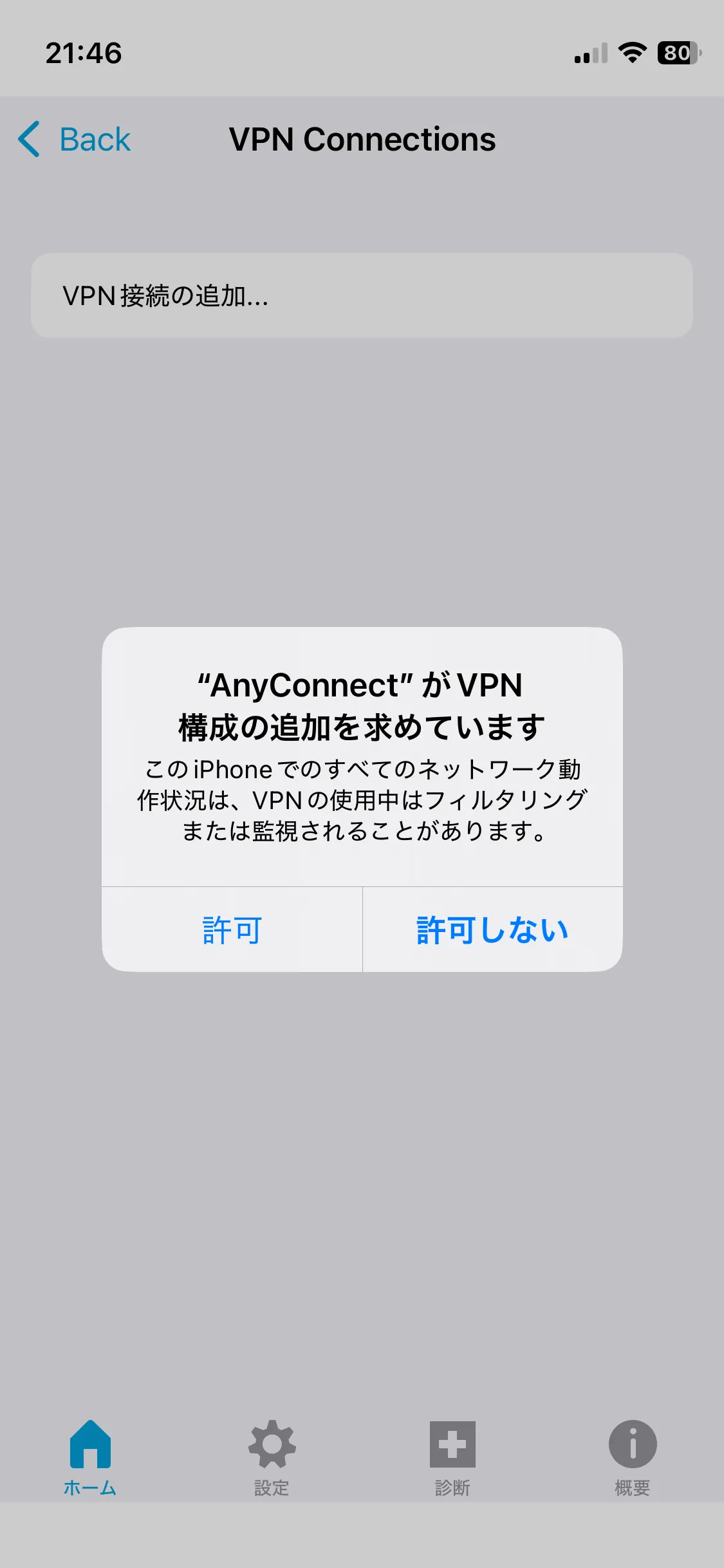Go back from VPN Connections

pos(75,139)
